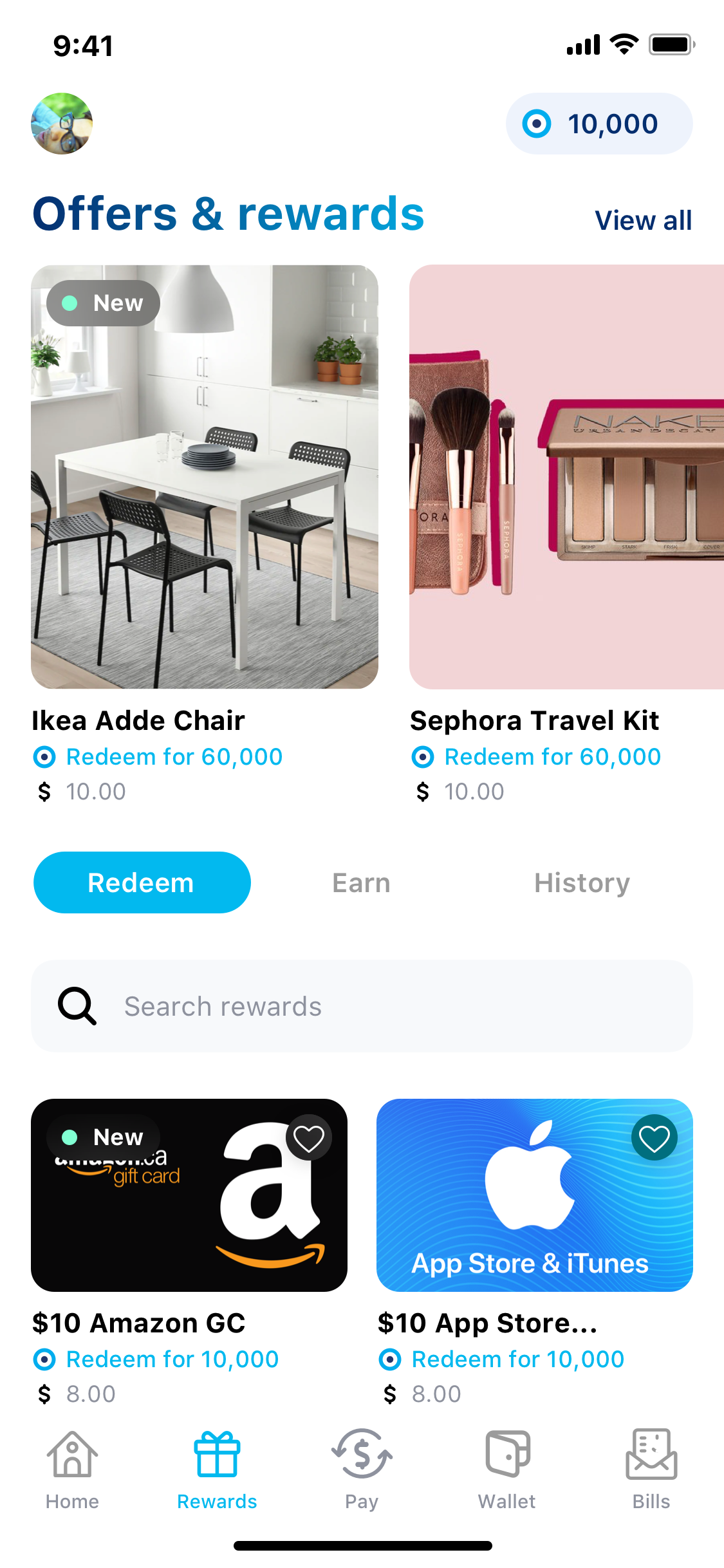Go to the Home tab
This screenshot has width=724, height=1568.
pyautogui.click(x=72, y=1469)
